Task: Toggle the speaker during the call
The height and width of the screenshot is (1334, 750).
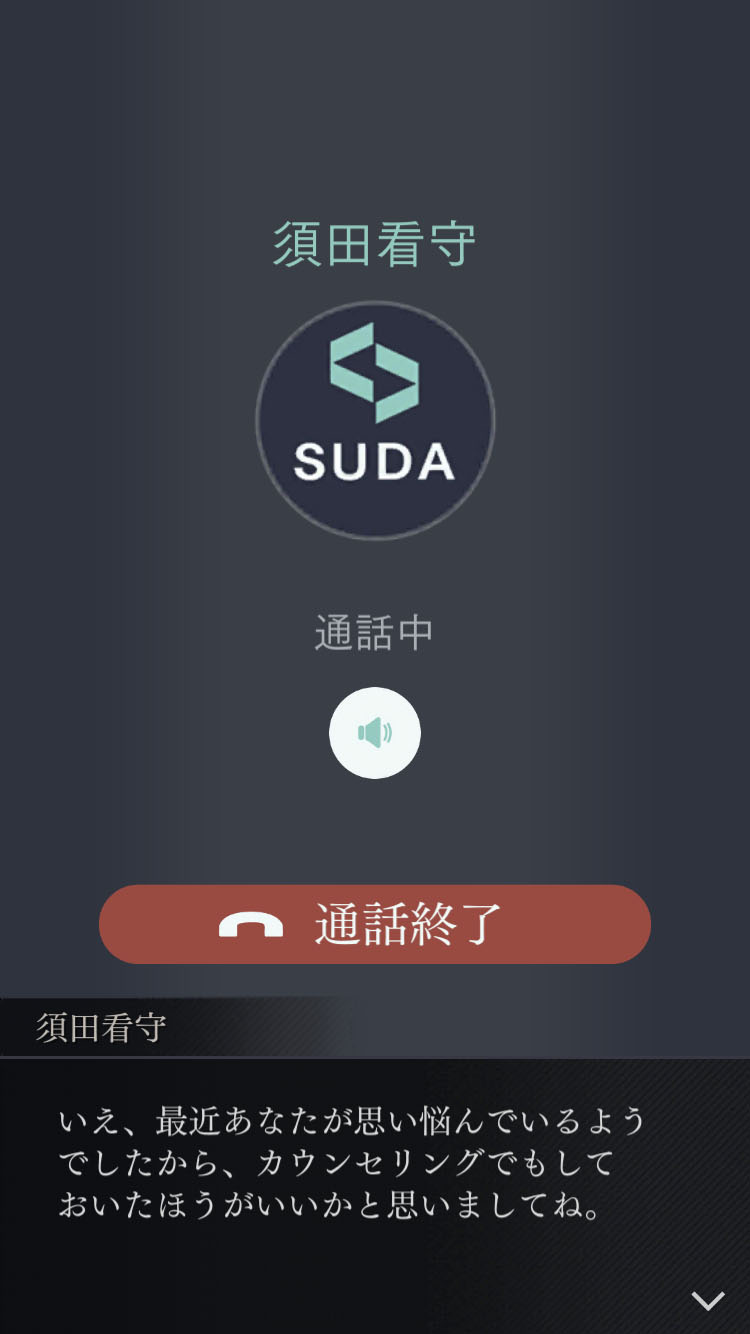Action: coord(375,733)
